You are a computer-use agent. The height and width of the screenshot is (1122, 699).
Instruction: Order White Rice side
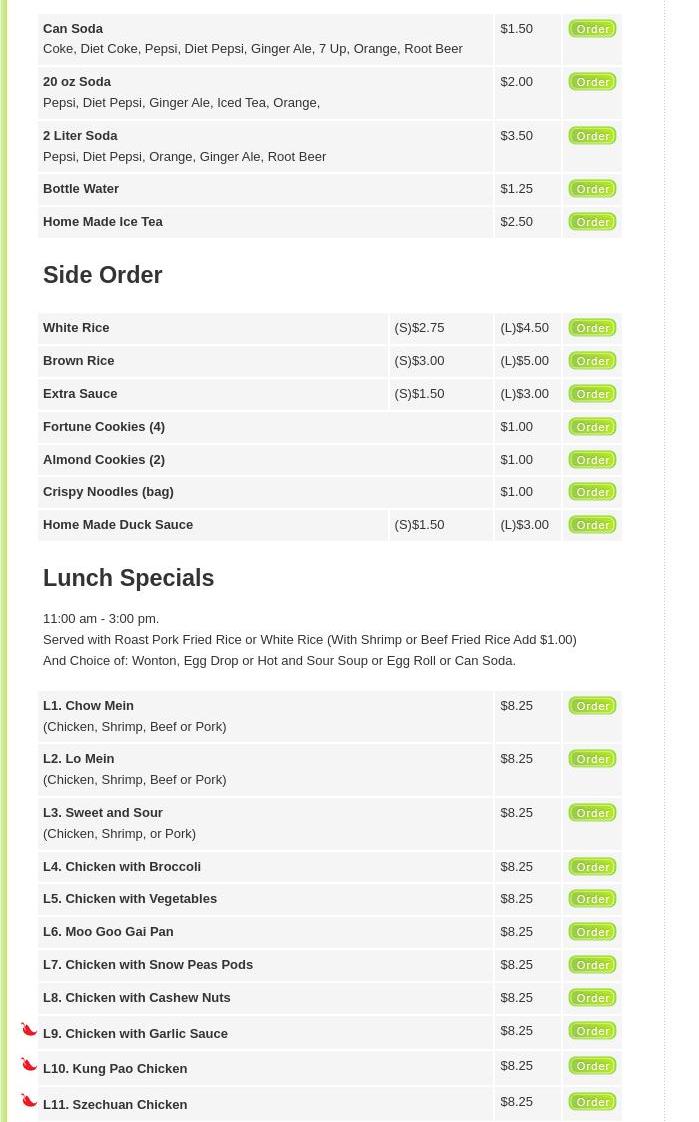click(x=592, y=328)
